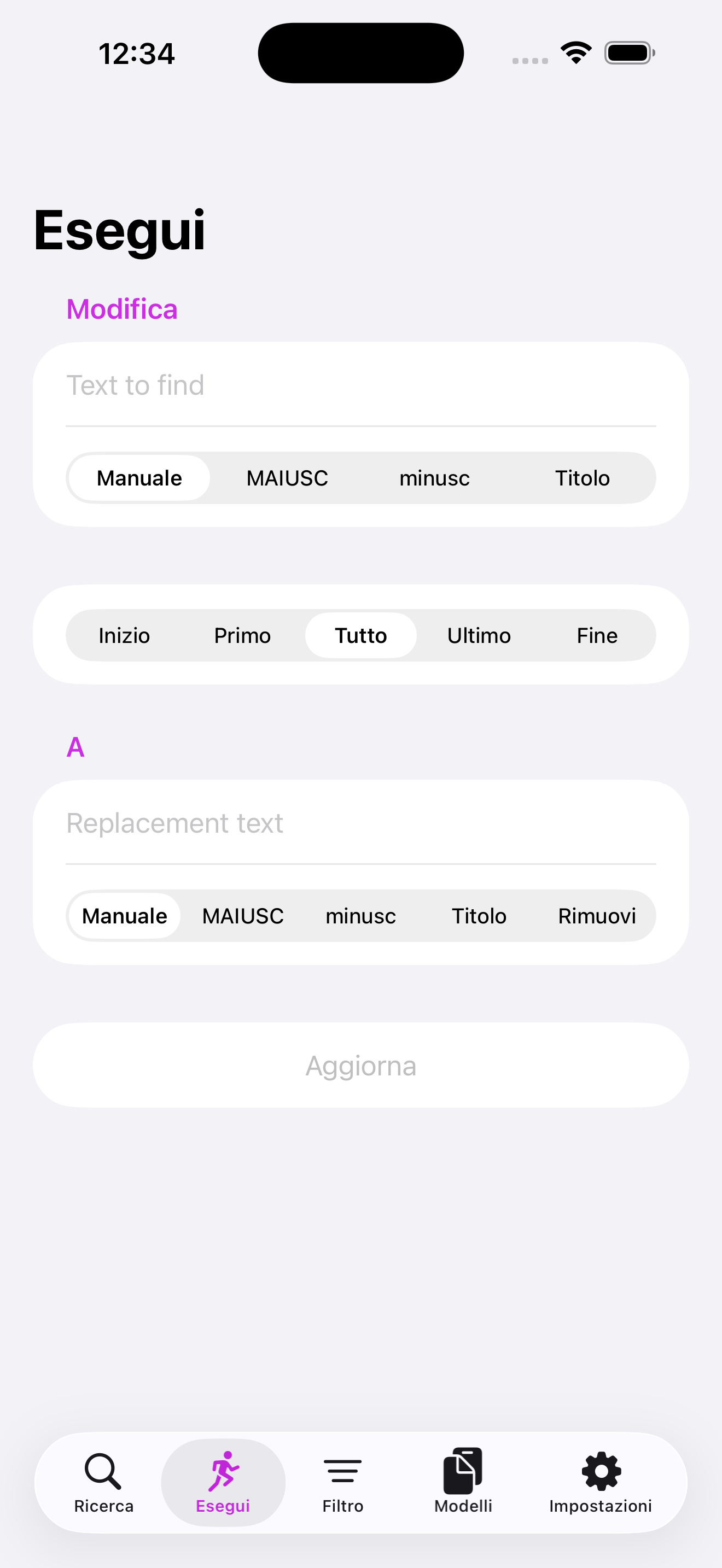Image resolution: width=722 pixels, height=1568 pixels.
Task: Select Tutto in the position selector
Action: (360, 635)
